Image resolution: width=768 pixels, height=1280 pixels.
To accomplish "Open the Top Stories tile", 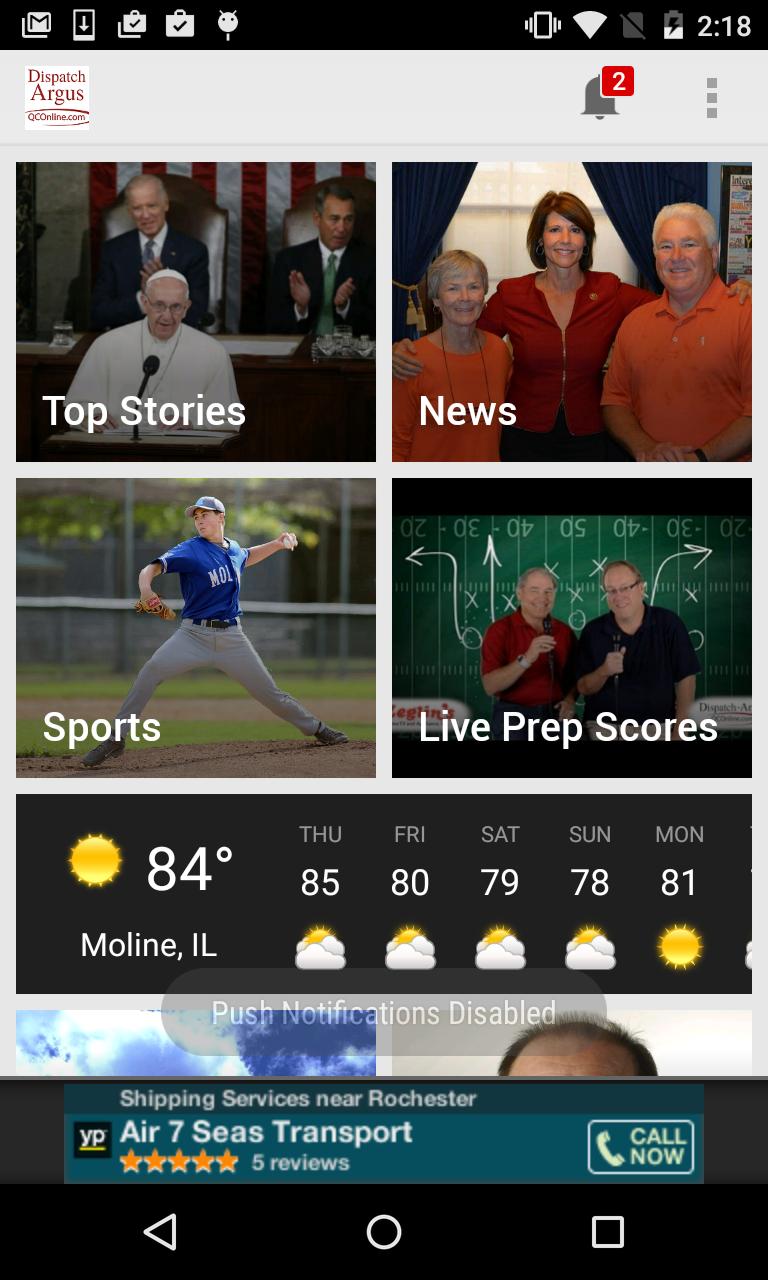I will click(x=196, y=312).
